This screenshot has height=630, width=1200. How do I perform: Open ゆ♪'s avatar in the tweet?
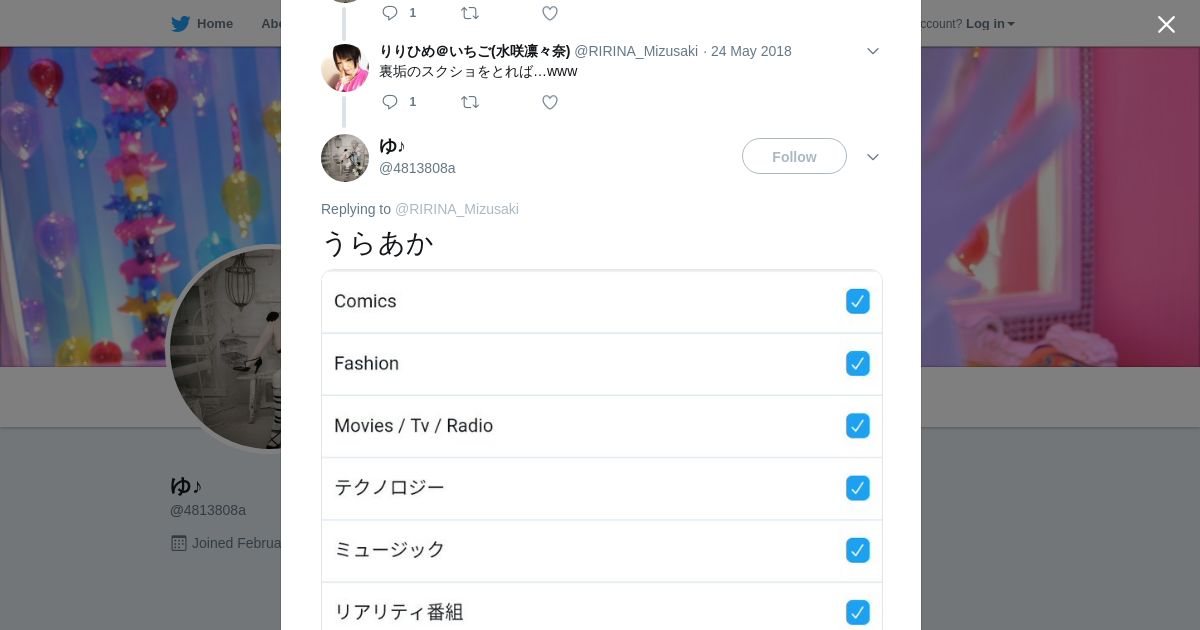click(x=345, y=158)
